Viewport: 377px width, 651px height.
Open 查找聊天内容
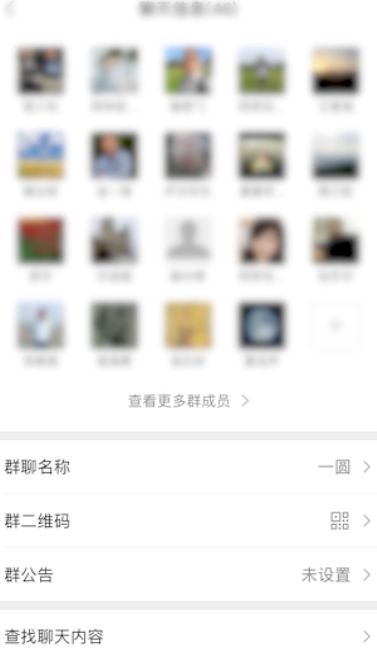tap(188, 636)
